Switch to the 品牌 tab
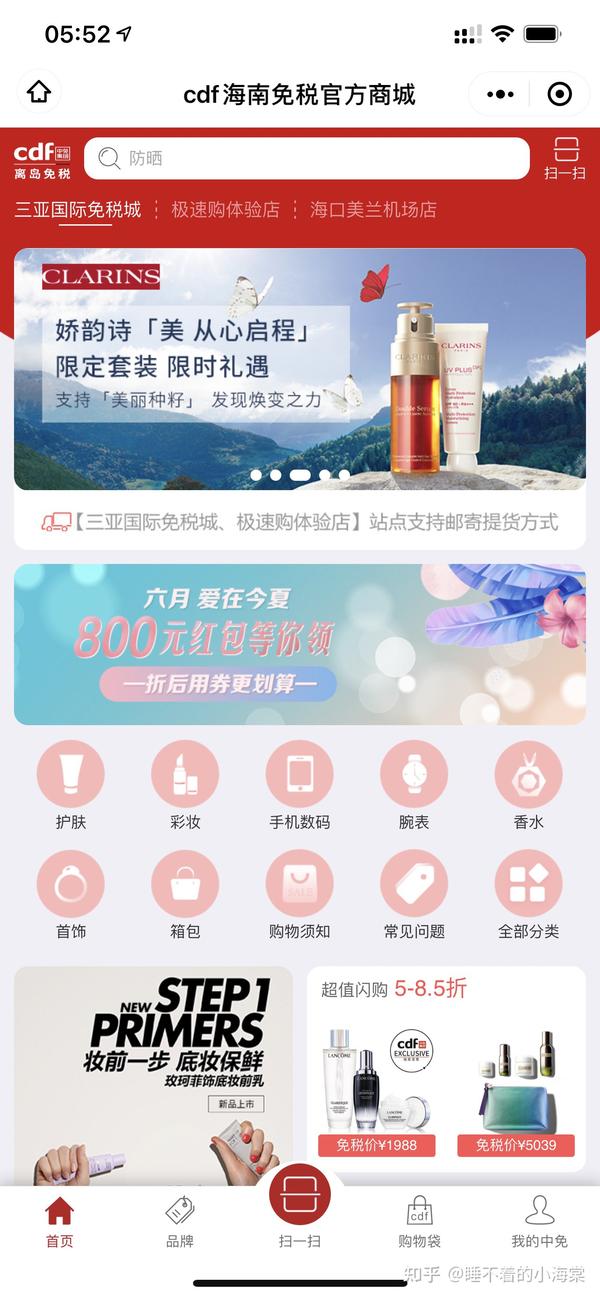600x1298 pixels. pos(180,1222)
